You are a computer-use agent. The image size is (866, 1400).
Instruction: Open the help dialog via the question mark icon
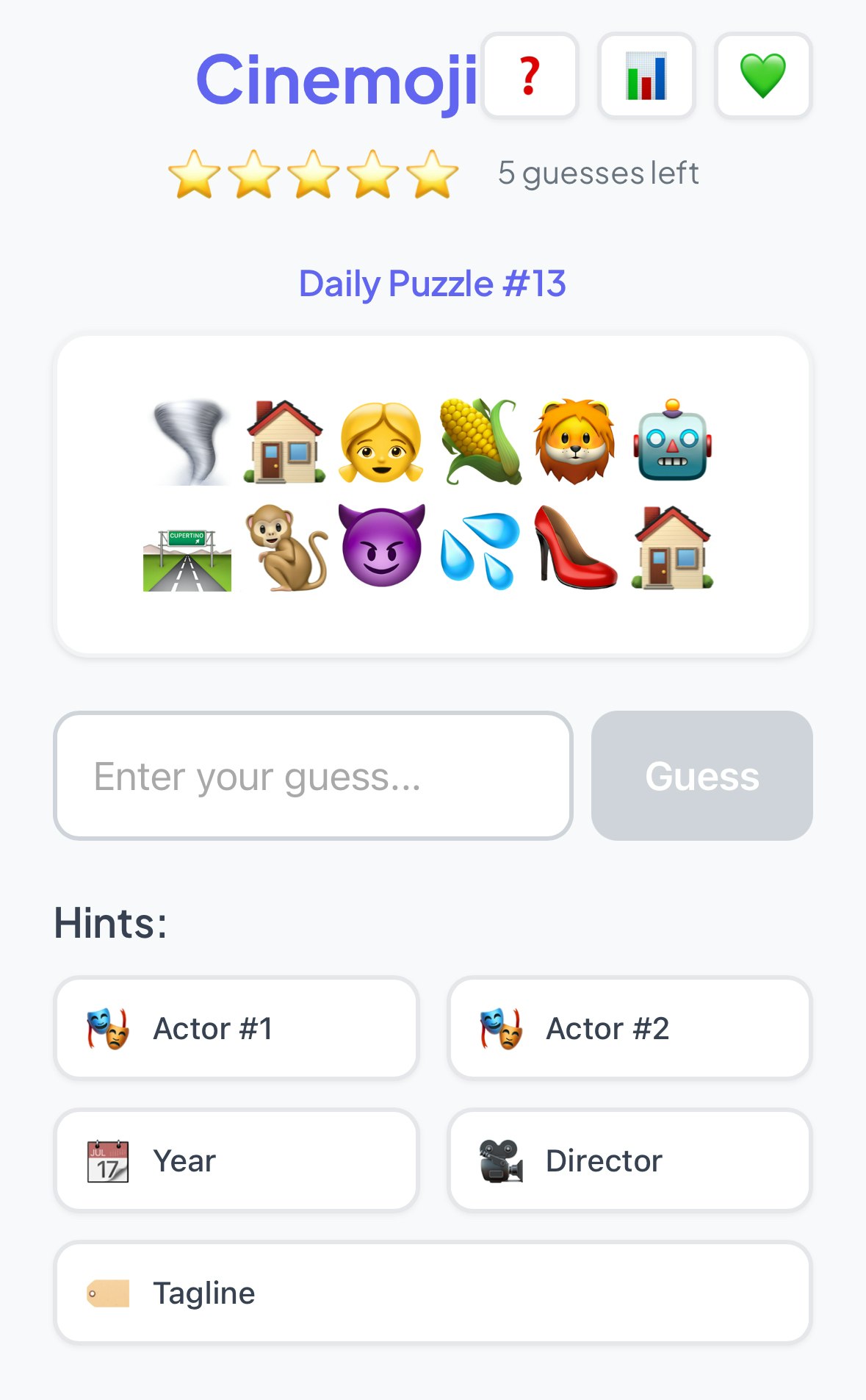529,76
